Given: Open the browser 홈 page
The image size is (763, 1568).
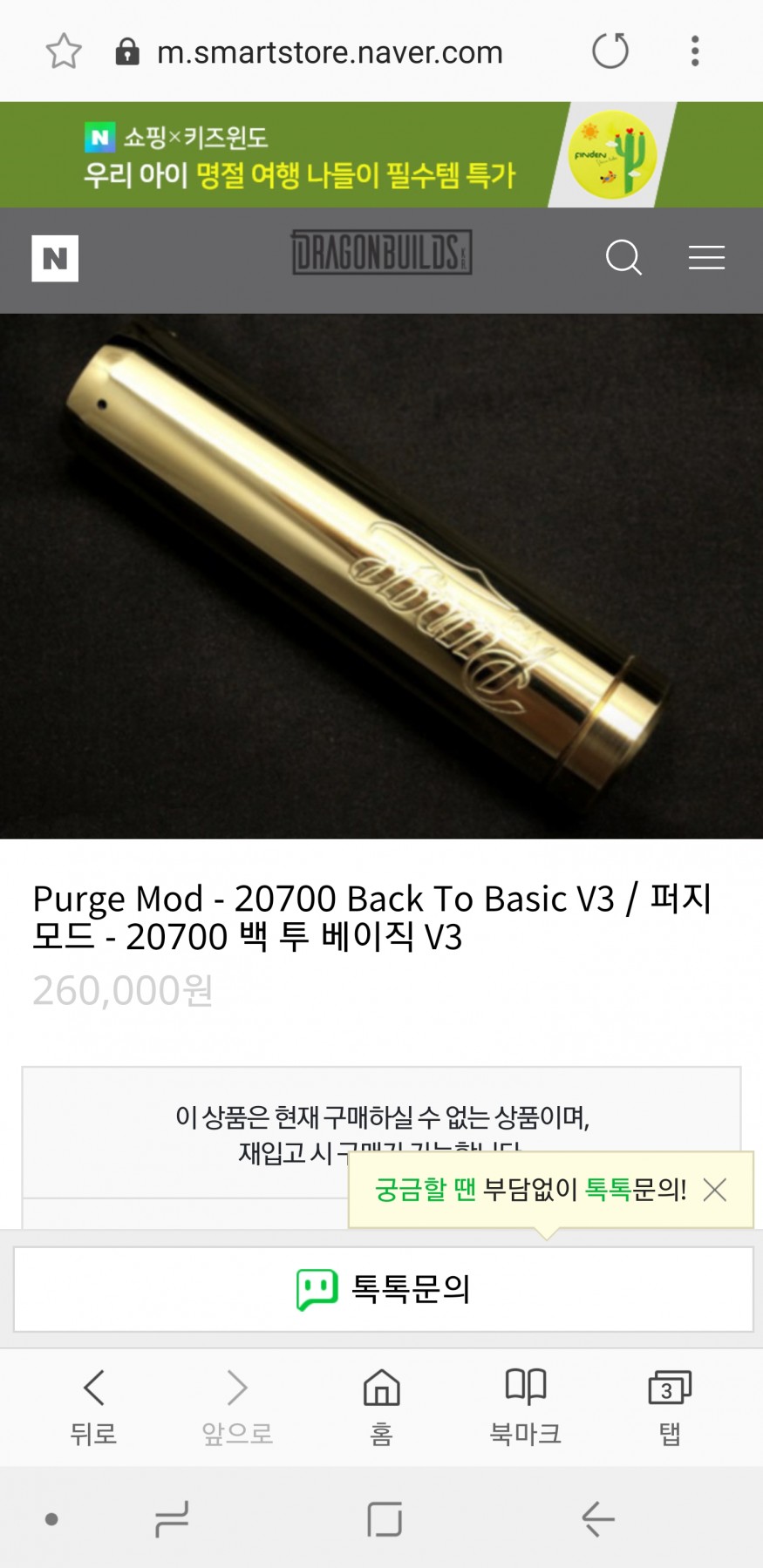Looking at the screenshot, I should click(381, 1405).
